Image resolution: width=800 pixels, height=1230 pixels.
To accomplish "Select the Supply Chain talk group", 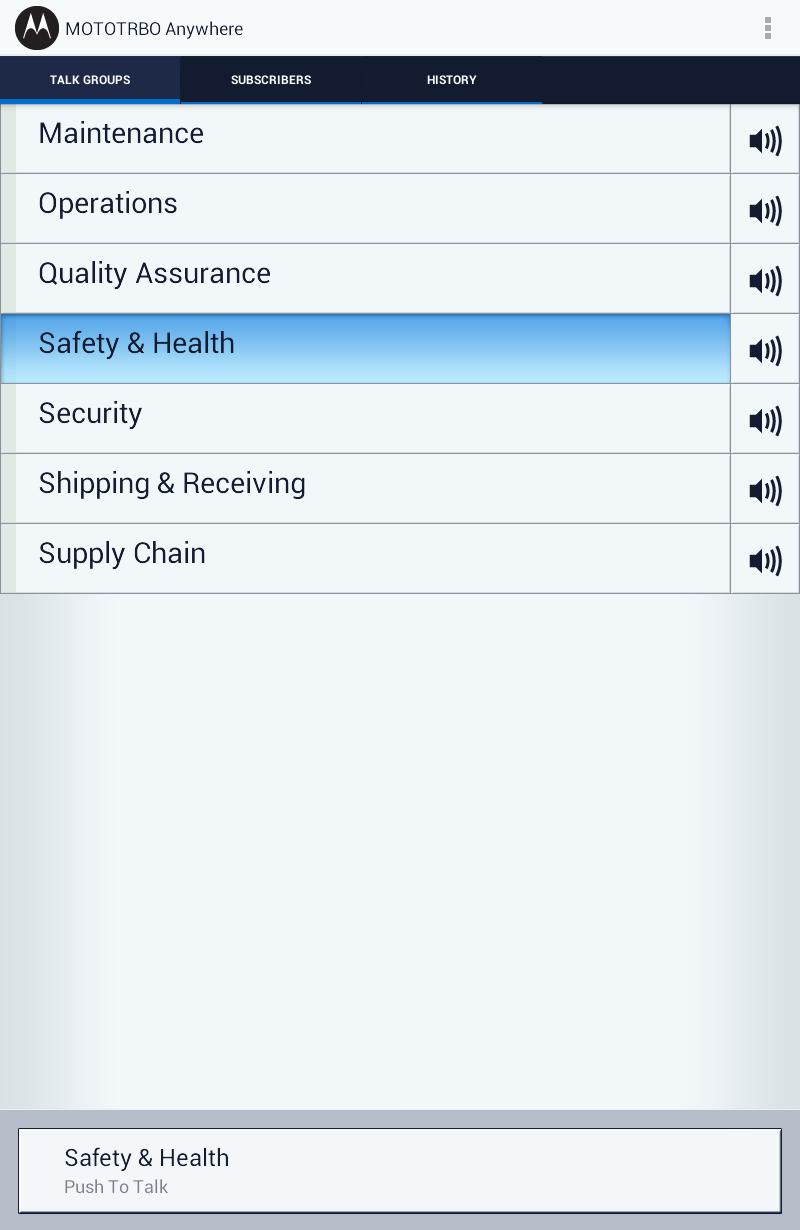I will pyautogui.click(x=365, y=558).
